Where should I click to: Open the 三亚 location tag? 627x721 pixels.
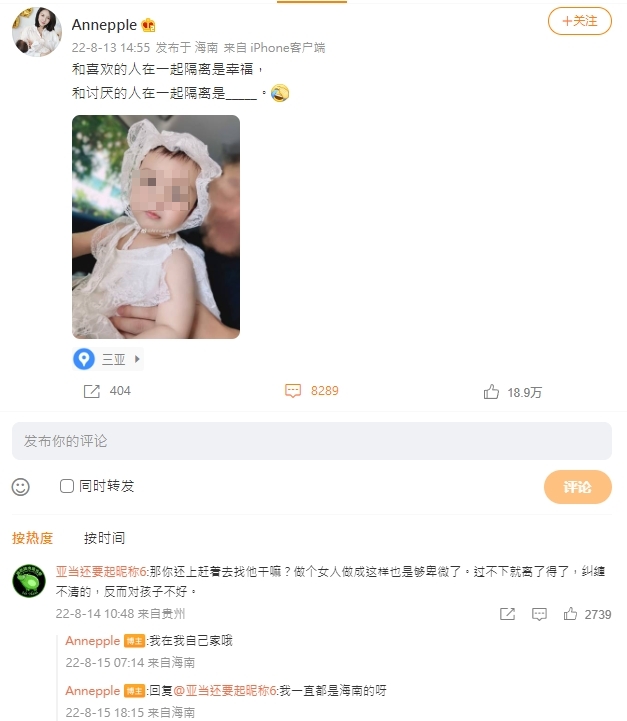pyautogui.click(x=108, y=358)
